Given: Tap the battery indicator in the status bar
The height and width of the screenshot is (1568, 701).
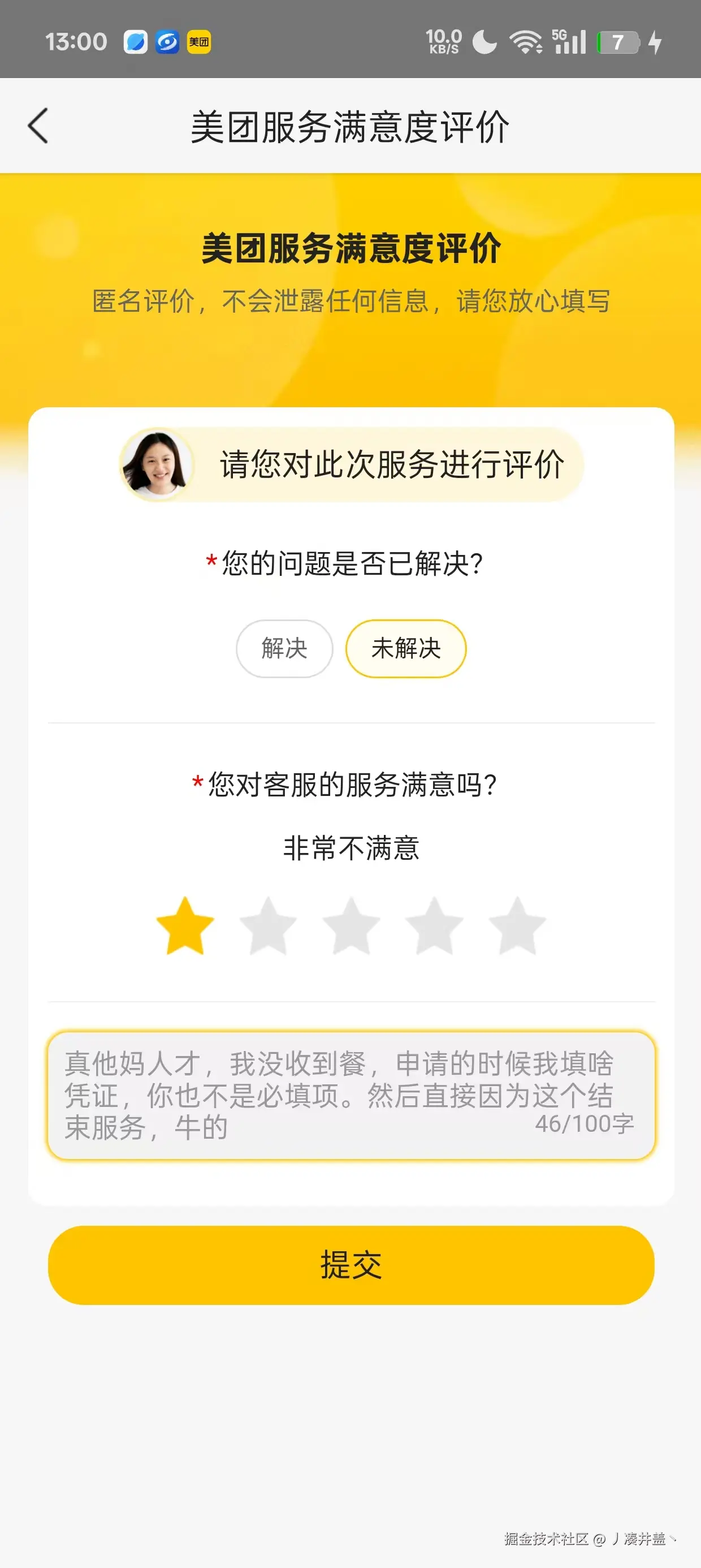Looking at the screenshot, I should [616, 42].
